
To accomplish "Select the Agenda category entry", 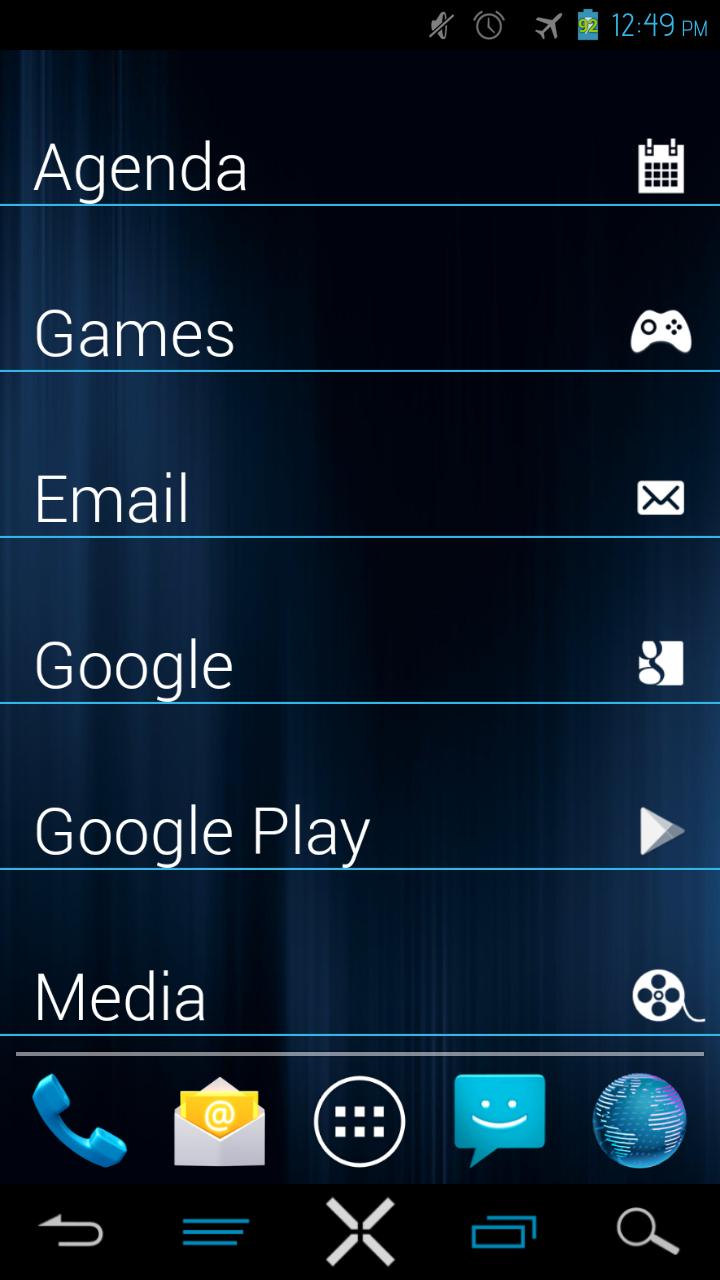I will [140, 167].
